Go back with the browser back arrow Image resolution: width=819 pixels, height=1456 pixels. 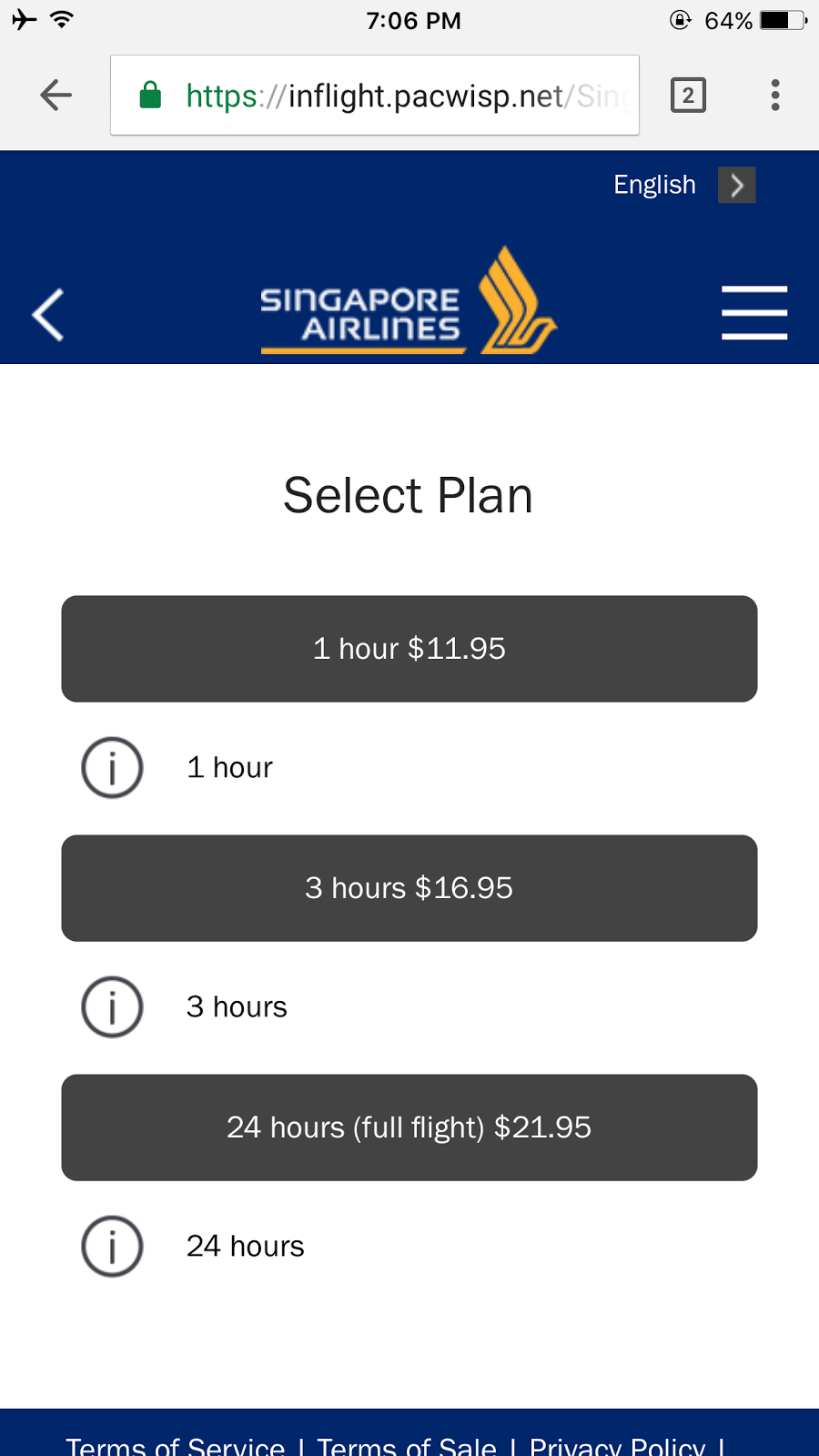click(56, 95)
